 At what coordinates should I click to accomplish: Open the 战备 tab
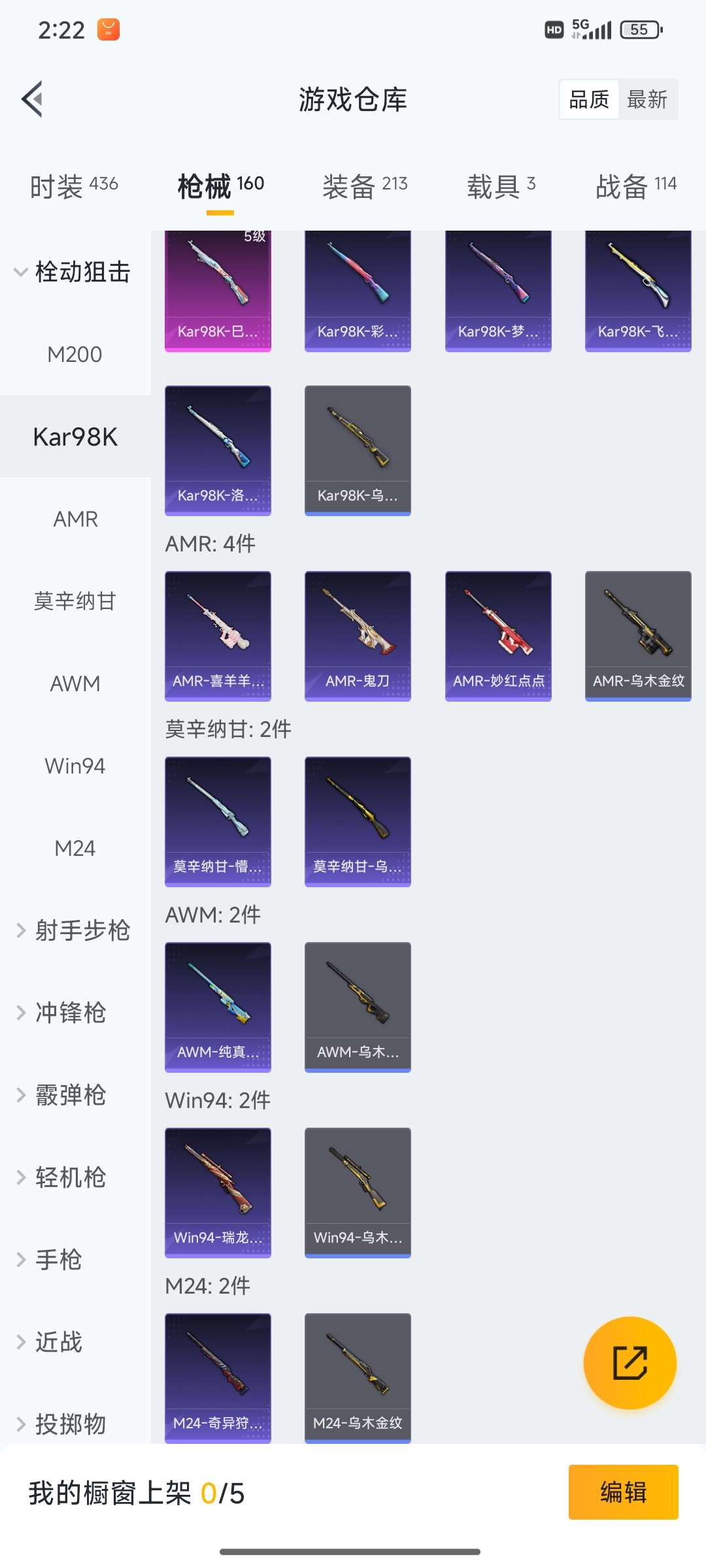pos(635,186)
